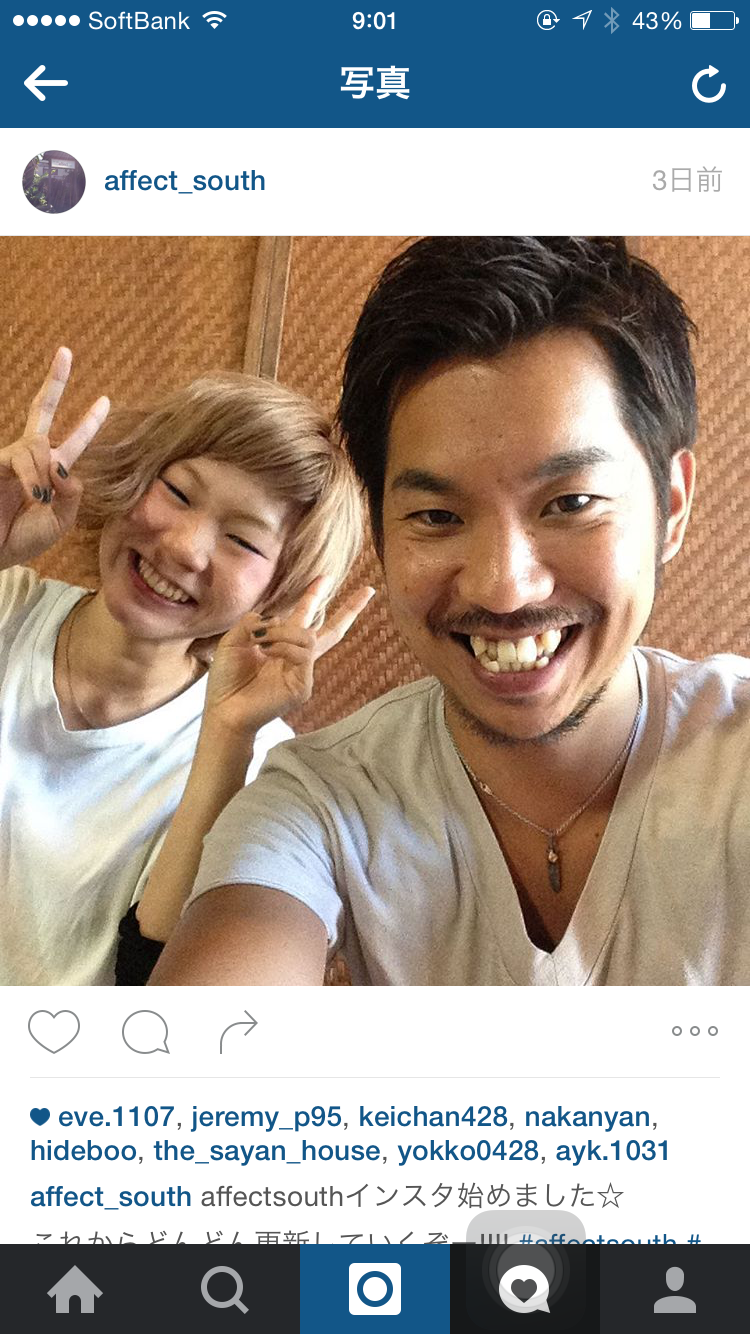
Task: Open the affect_south username above the photo
Action: coord(185,181)
